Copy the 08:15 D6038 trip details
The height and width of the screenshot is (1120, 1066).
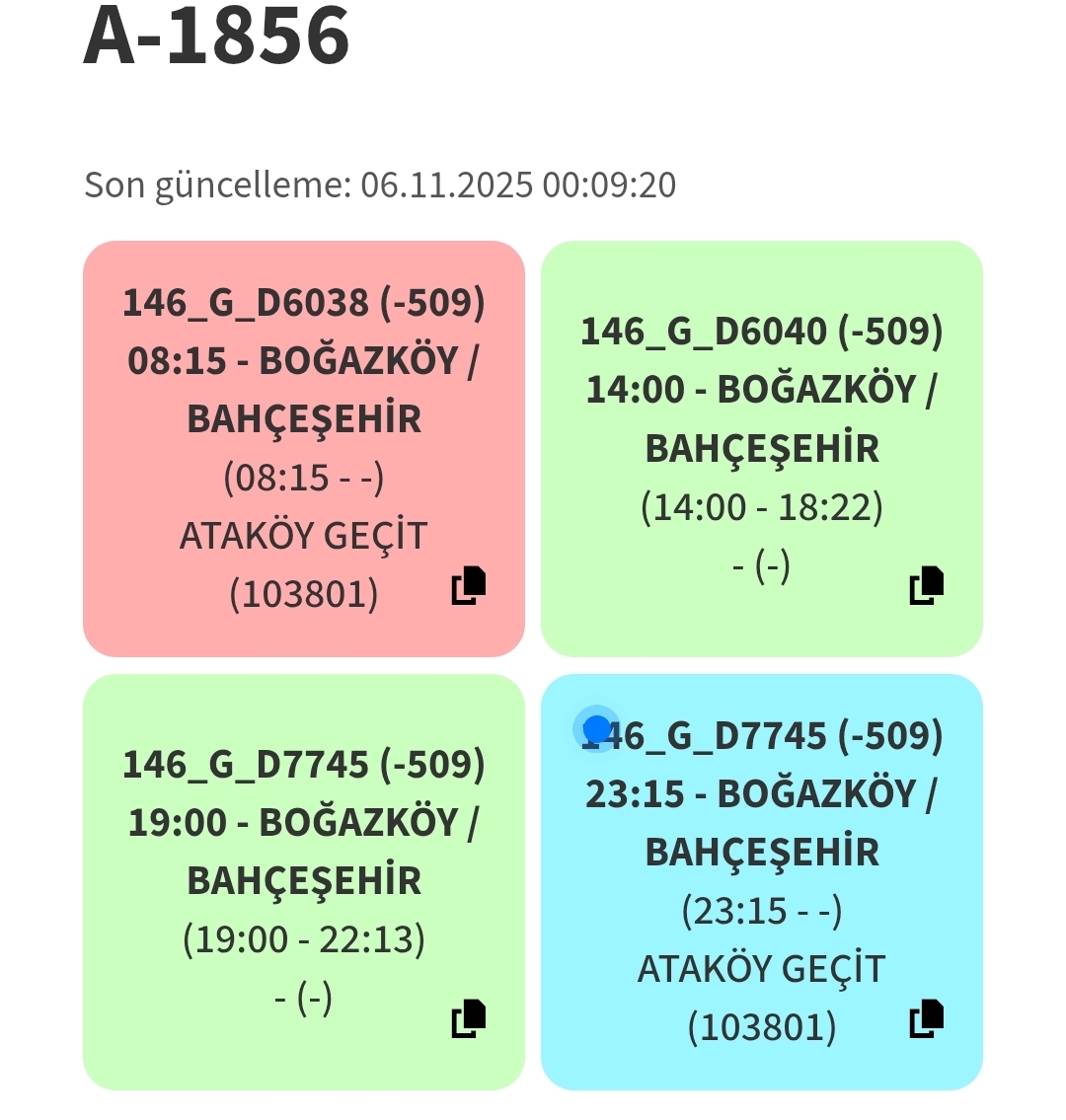coord(469,585)
